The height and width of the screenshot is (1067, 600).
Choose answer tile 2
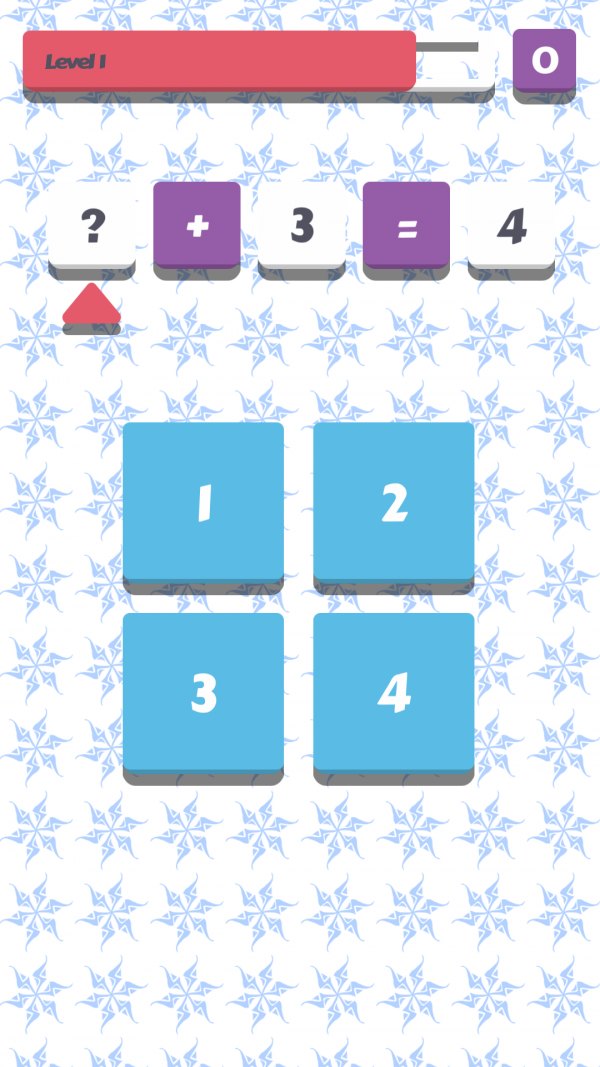[394, 503]
